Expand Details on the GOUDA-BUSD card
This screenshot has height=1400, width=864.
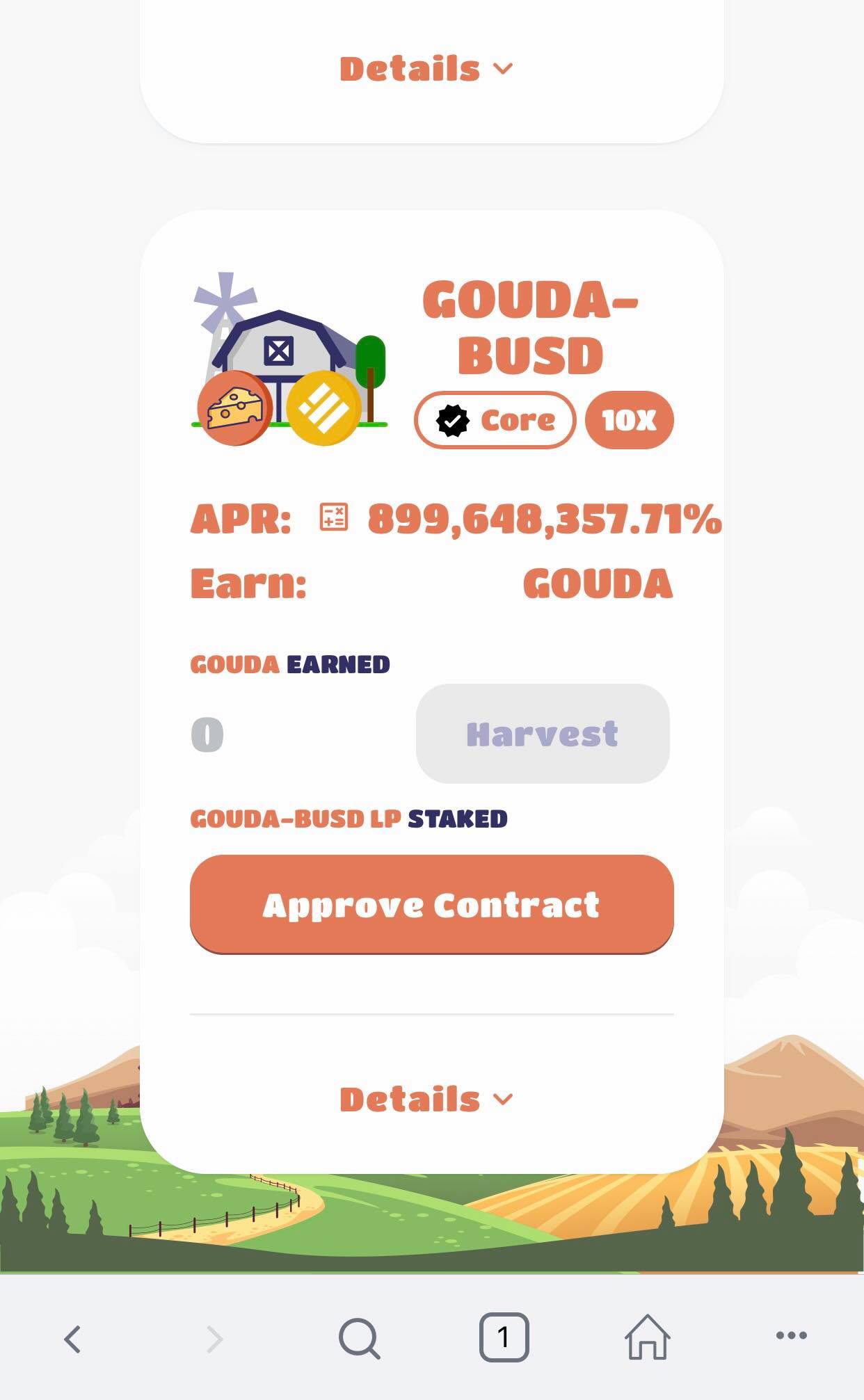coord(426,1099)
